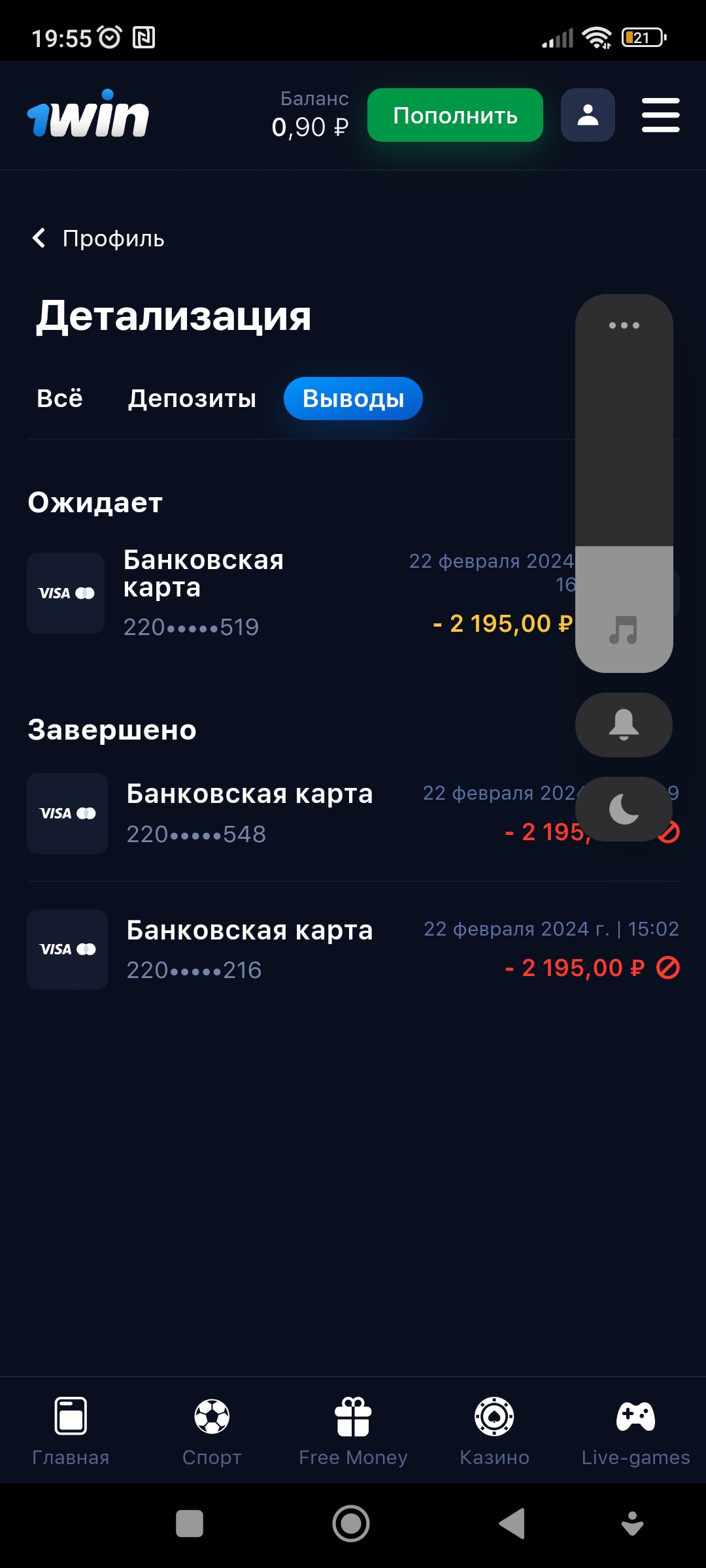Tap the 1win logo

pyautogui.click(x=88, y=115)
